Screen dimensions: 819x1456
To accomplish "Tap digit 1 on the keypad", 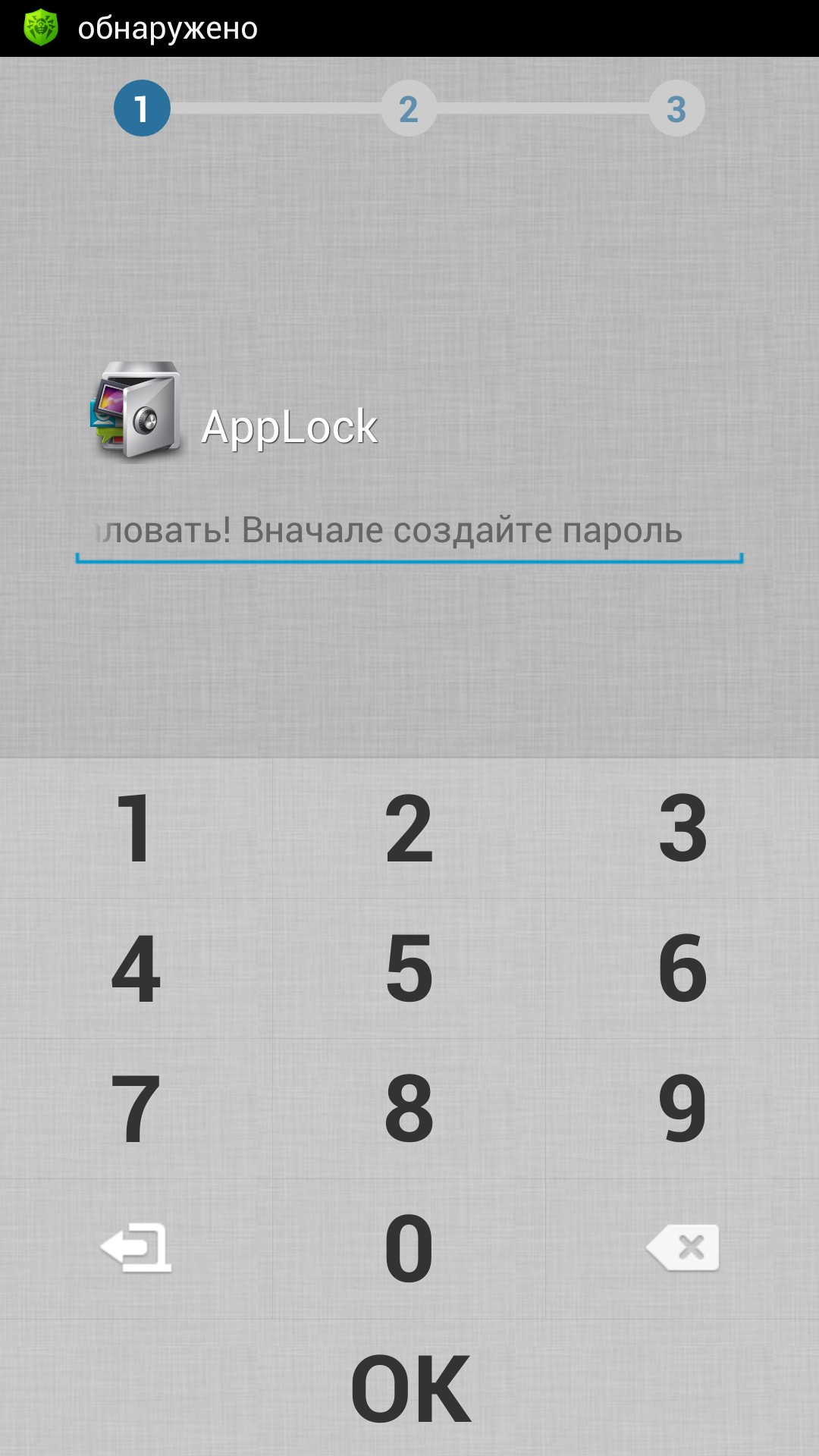I will pos(136,828).
